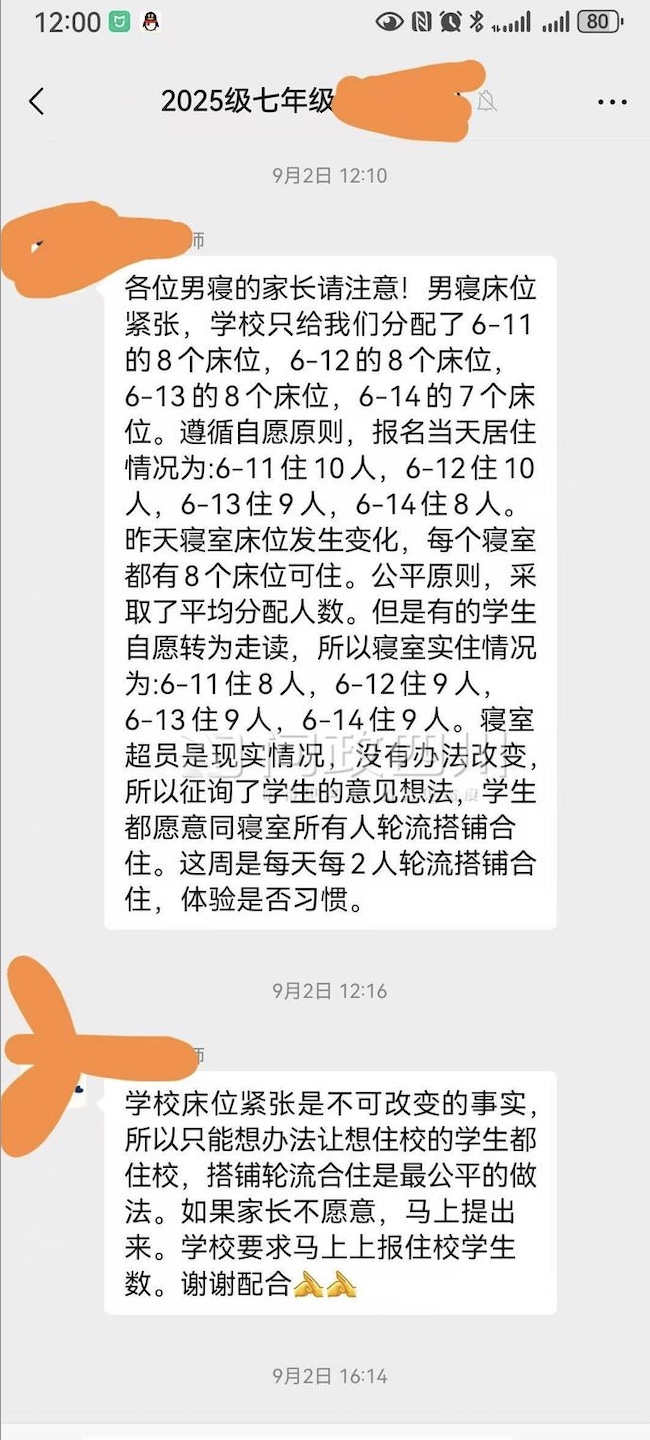Open the chat's three-dot options menu
Screen dimensions: 650x1440
pos(611,101)
